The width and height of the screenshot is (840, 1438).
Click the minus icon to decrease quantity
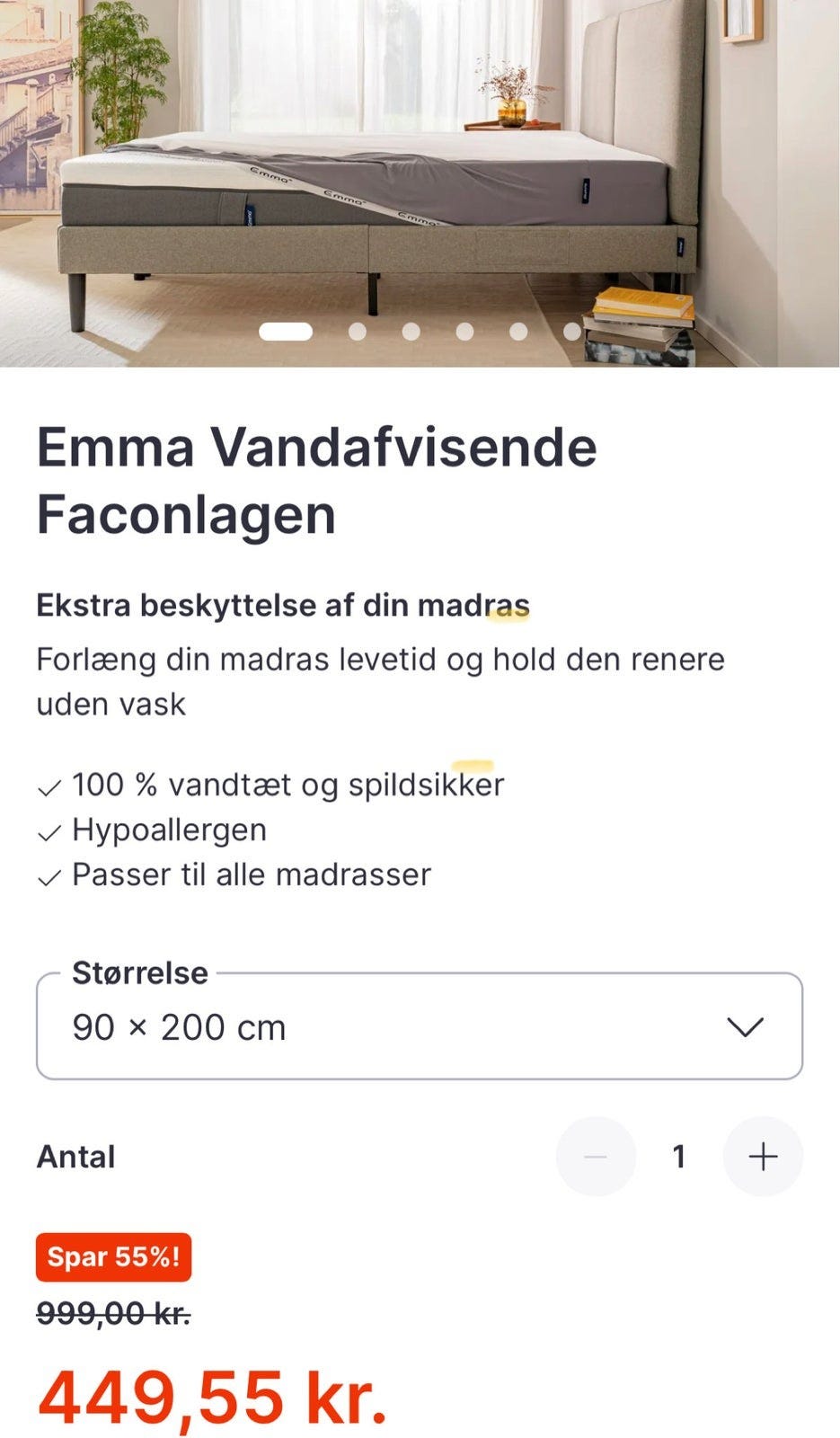click(597, 1157)
